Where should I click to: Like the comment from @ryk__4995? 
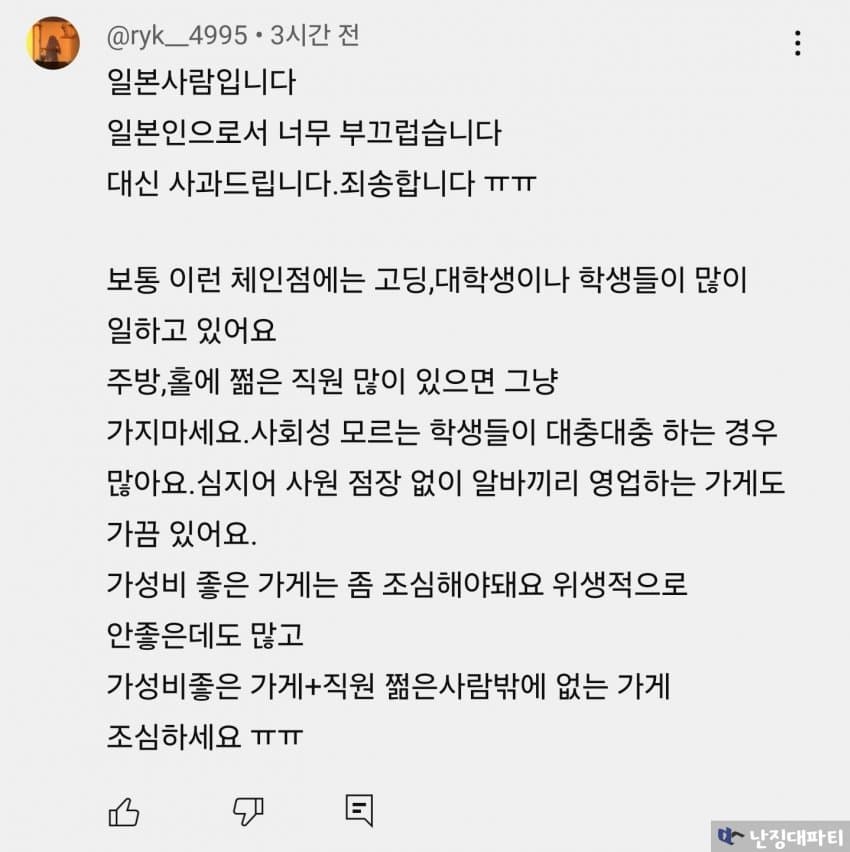(123, 812)
